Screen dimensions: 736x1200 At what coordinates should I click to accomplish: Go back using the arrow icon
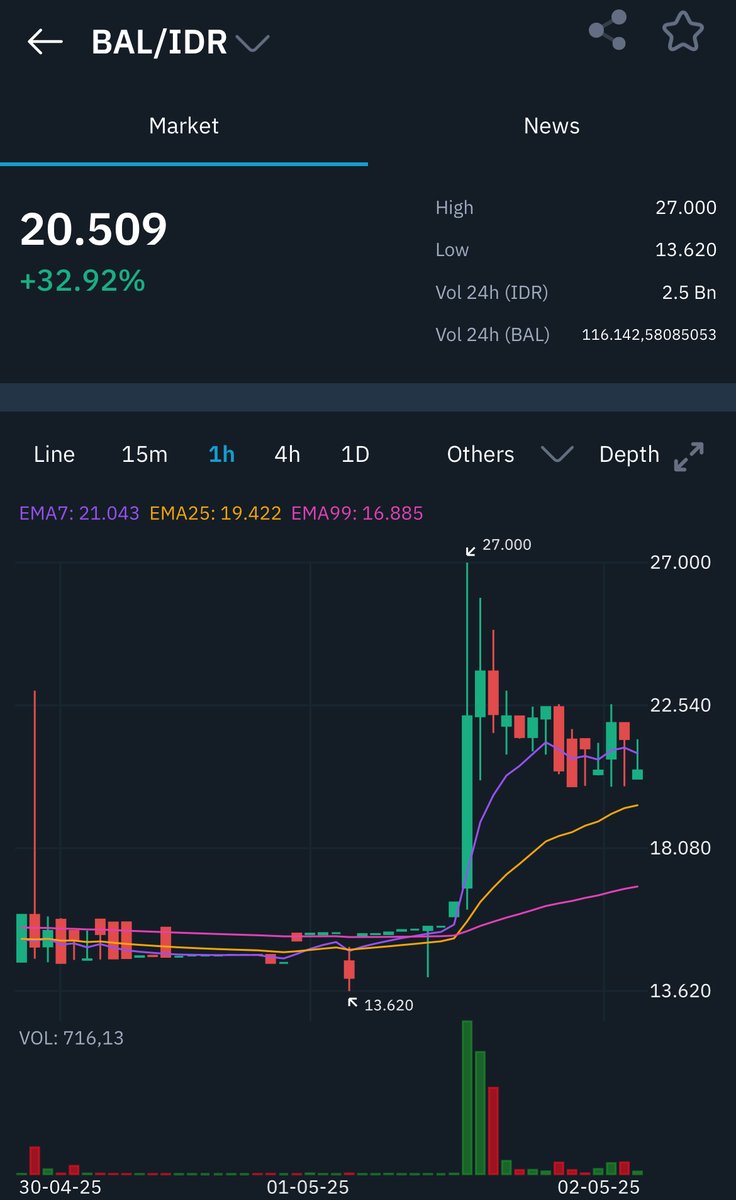45,42
